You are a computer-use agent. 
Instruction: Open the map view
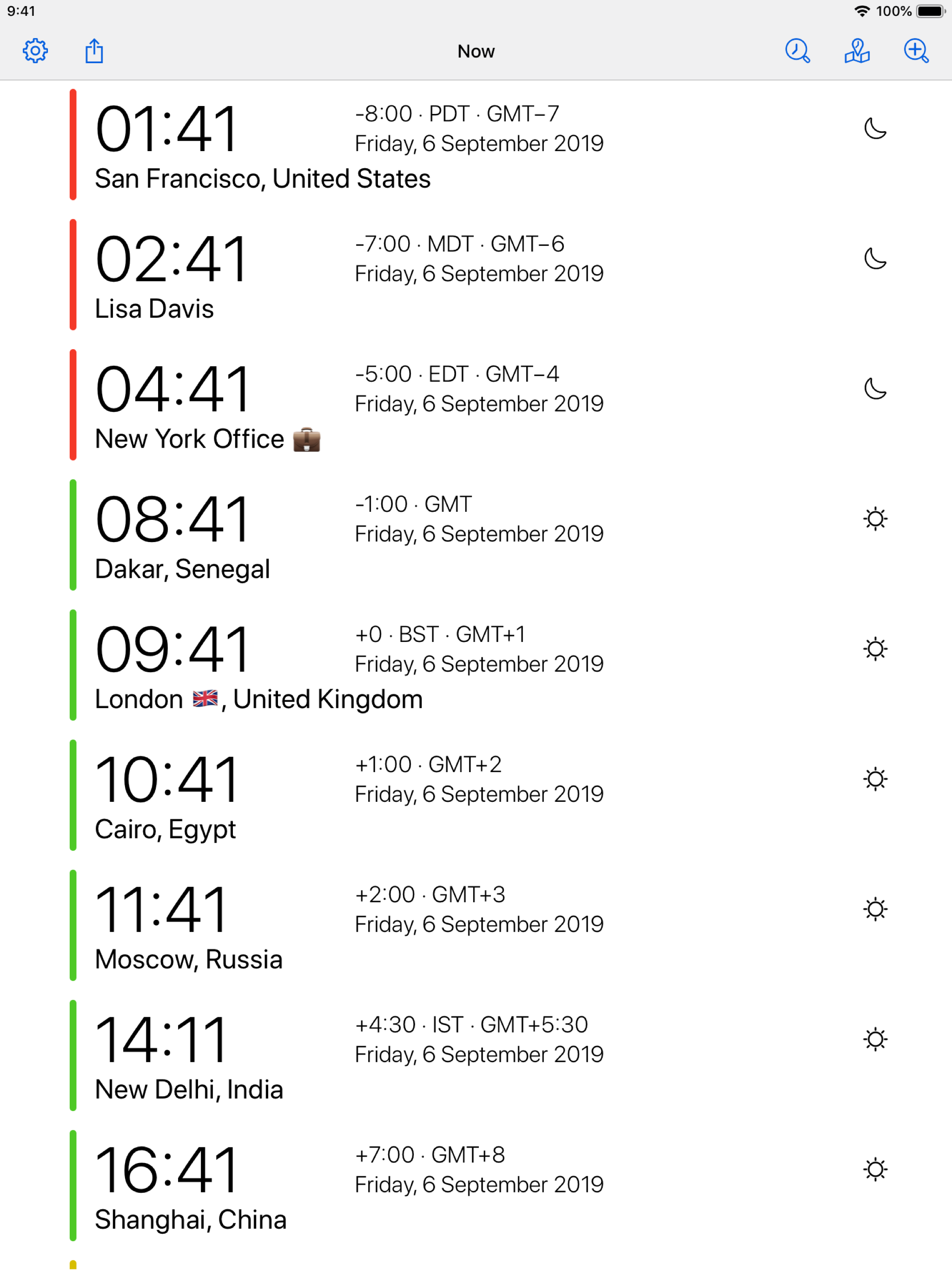857,52
